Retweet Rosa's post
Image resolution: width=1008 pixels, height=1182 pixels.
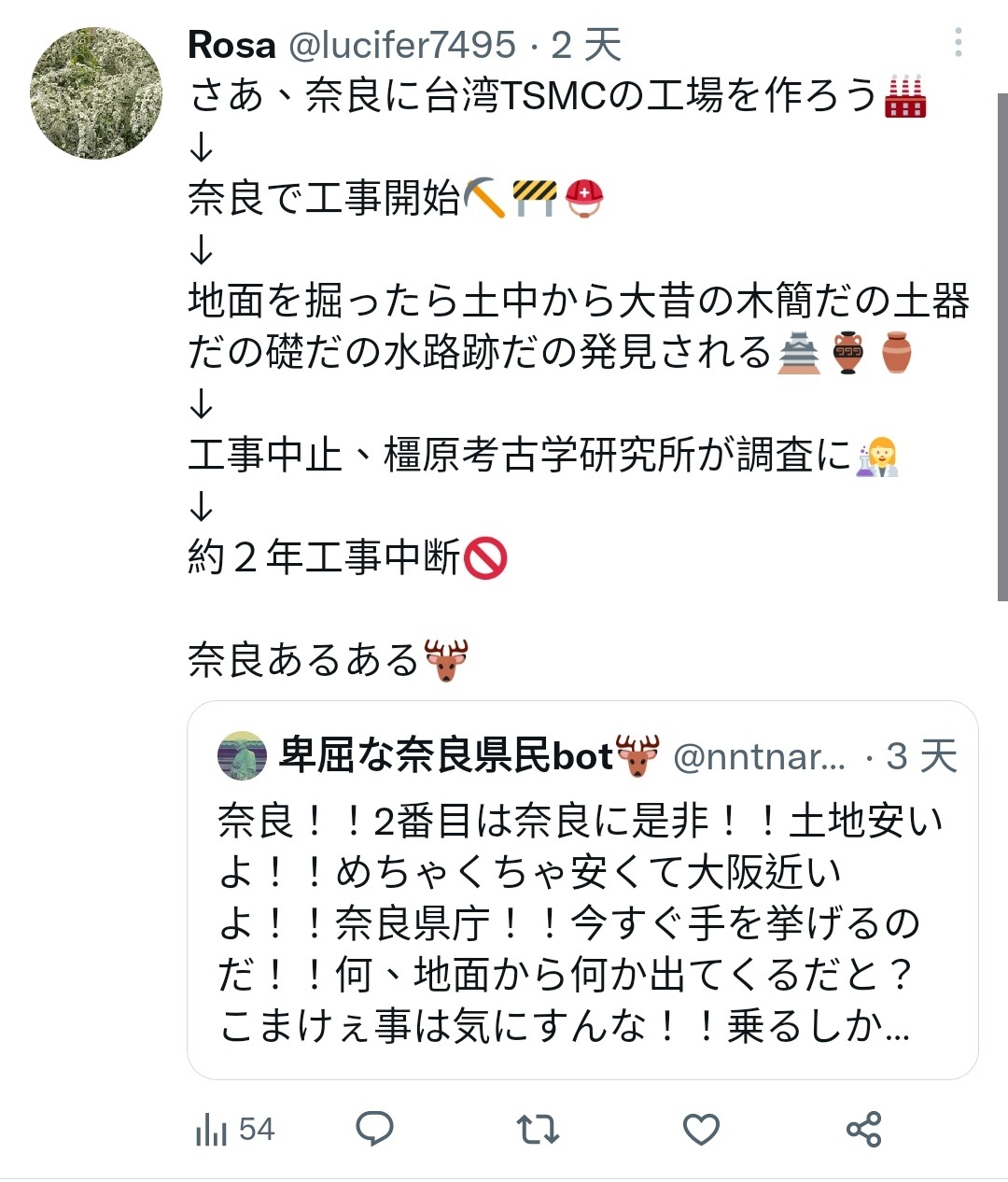(x=538, y=1130)
